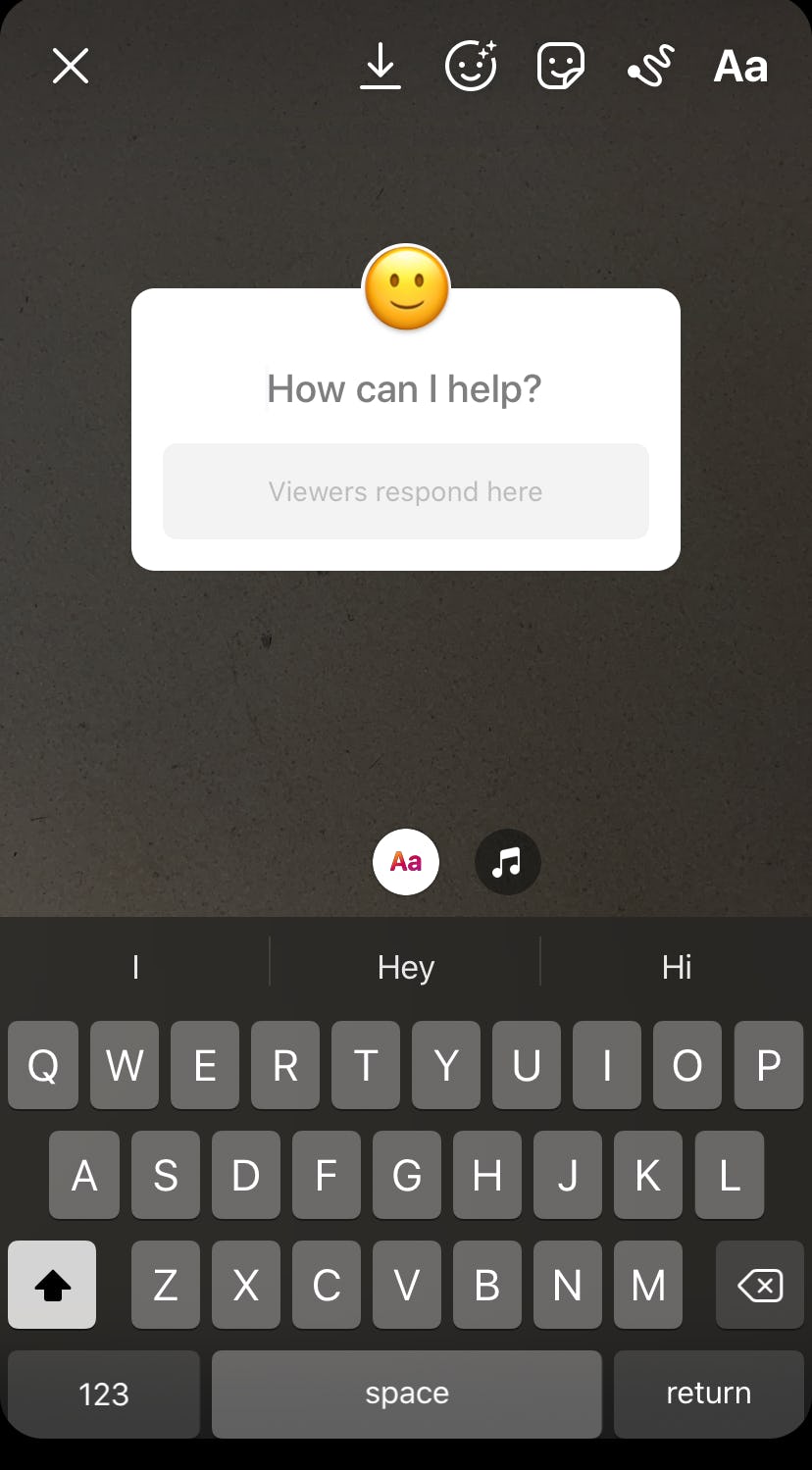Select the draw scribble tool
This screenshot has height=1470, width=812.
pyautogui.click(x=650, y=67)
